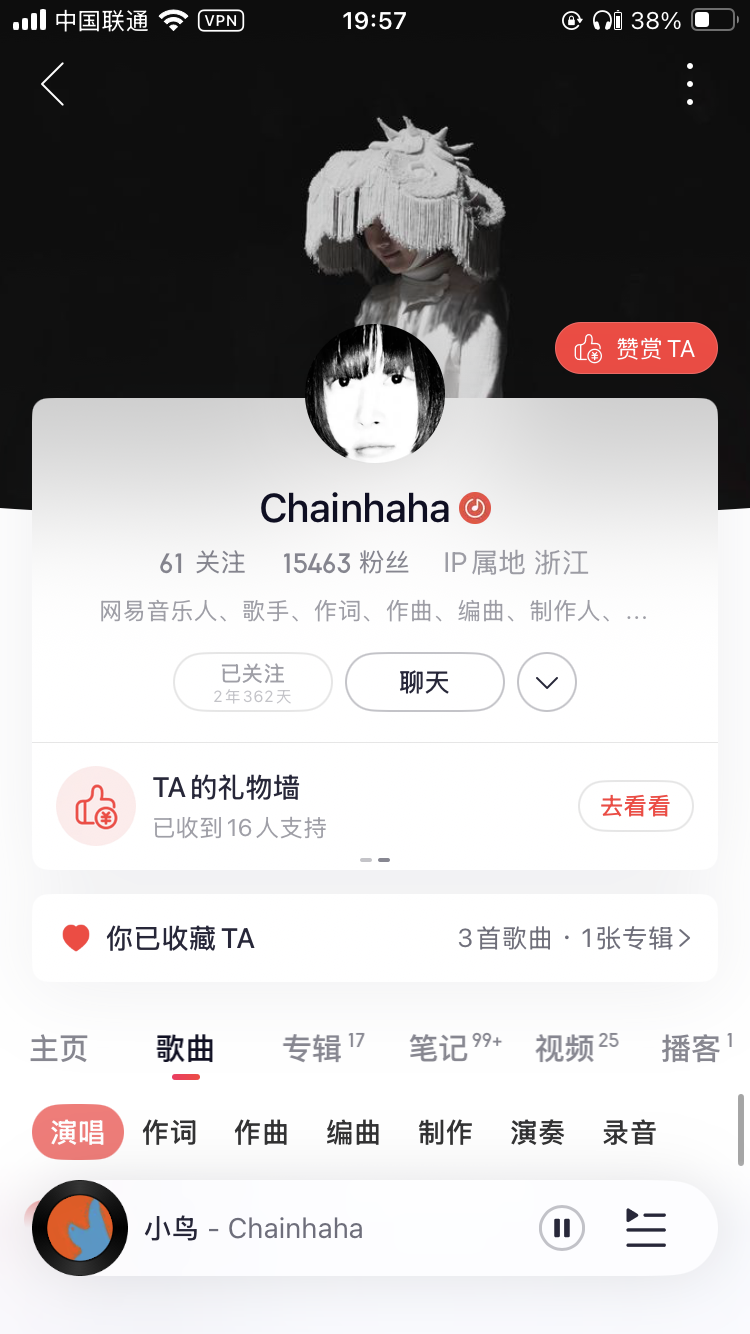View the 61 关注 following list

tap(202, 563)
